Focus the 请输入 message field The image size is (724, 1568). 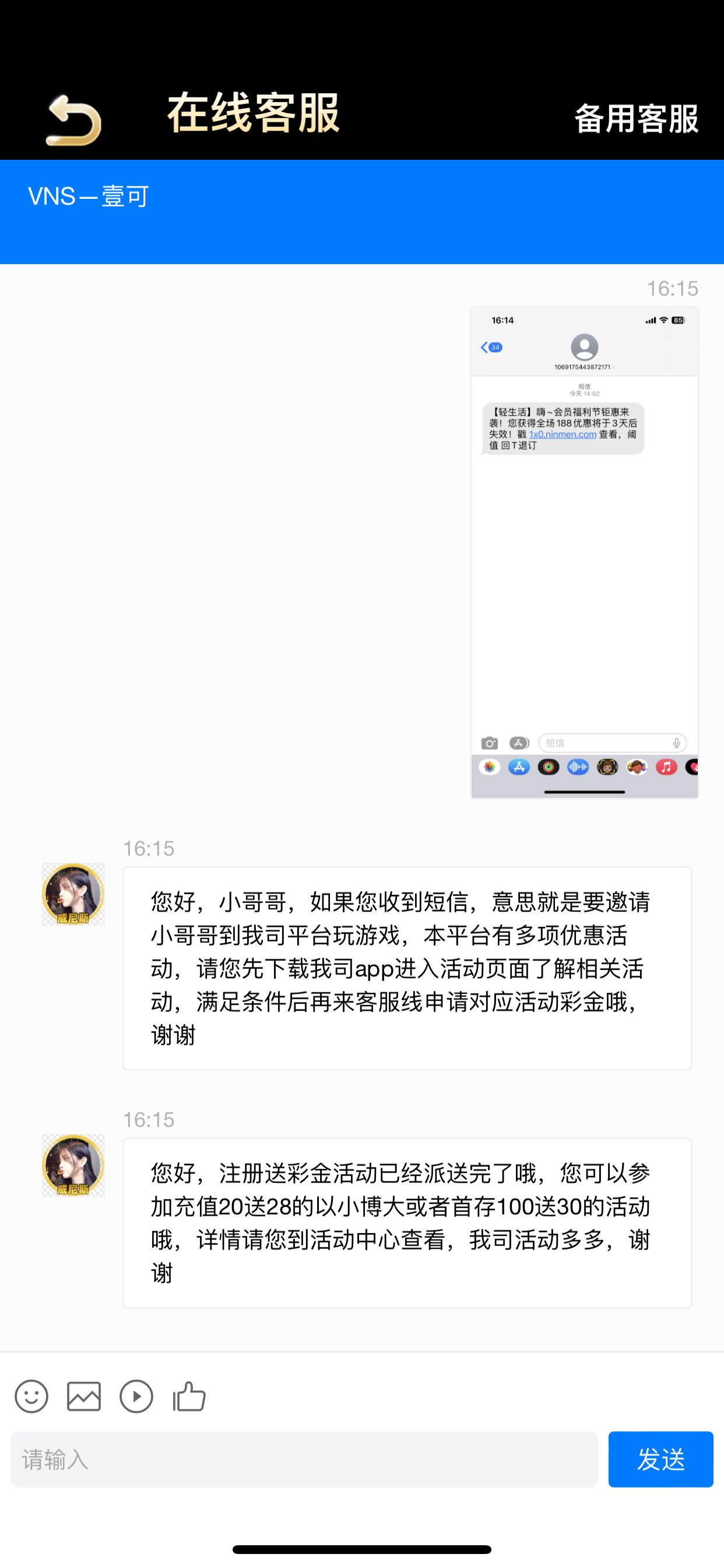tap(304, 1459)
